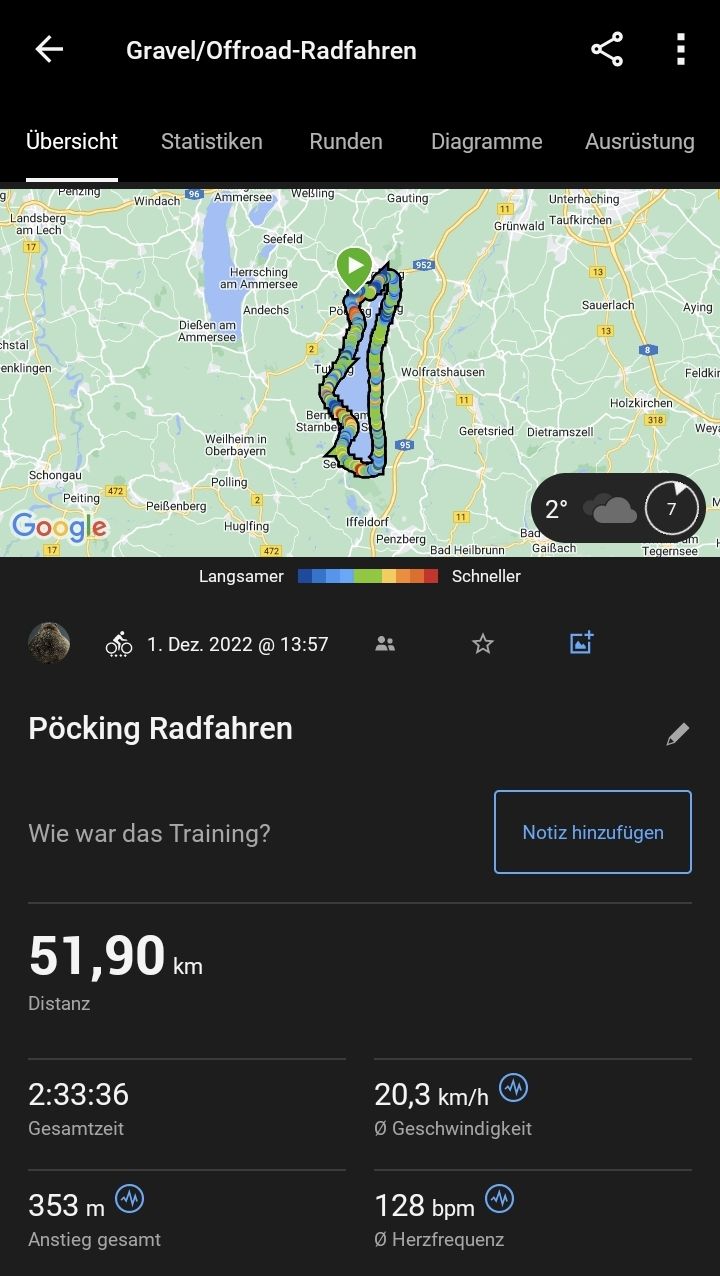The width and height of the screenshot is (720, 1276).
Task: Select the Übersicht tab
Action: [x=72, y=142]
